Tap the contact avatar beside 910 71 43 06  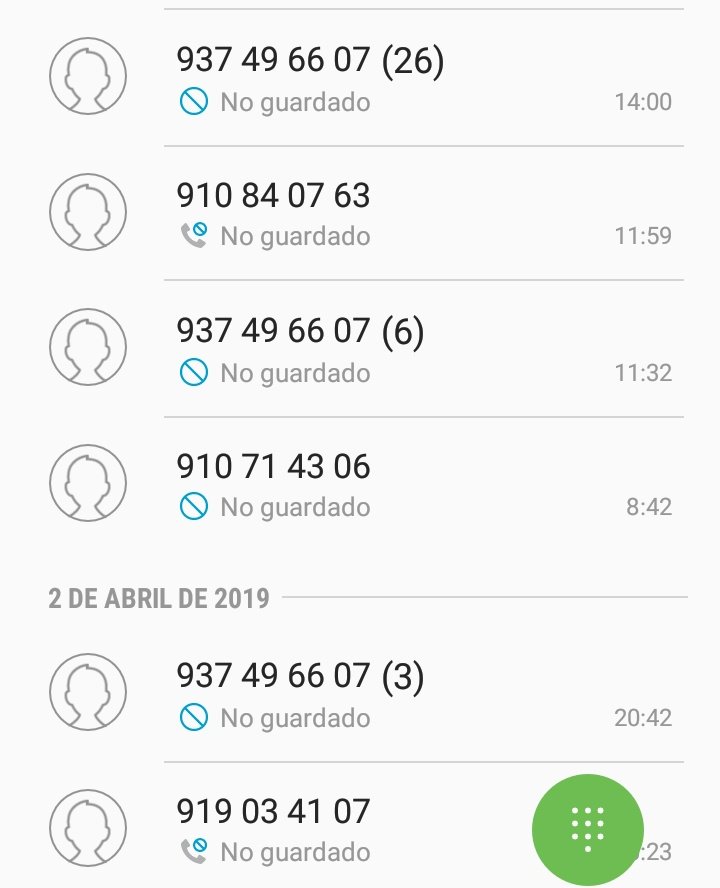pyautogui.click(x=88, y=483)
